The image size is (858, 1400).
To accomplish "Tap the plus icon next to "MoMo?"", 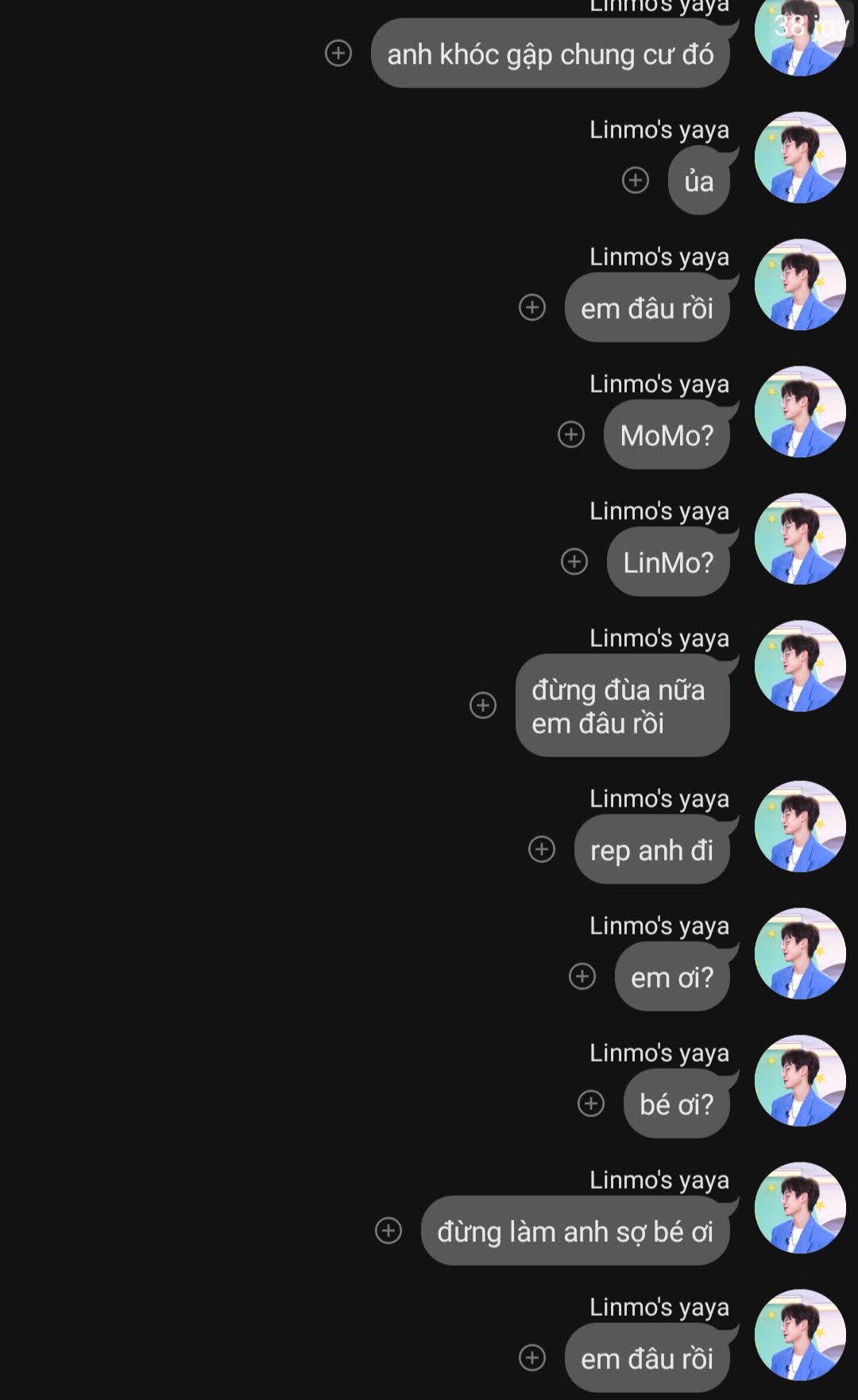I will tap(571, 435).
